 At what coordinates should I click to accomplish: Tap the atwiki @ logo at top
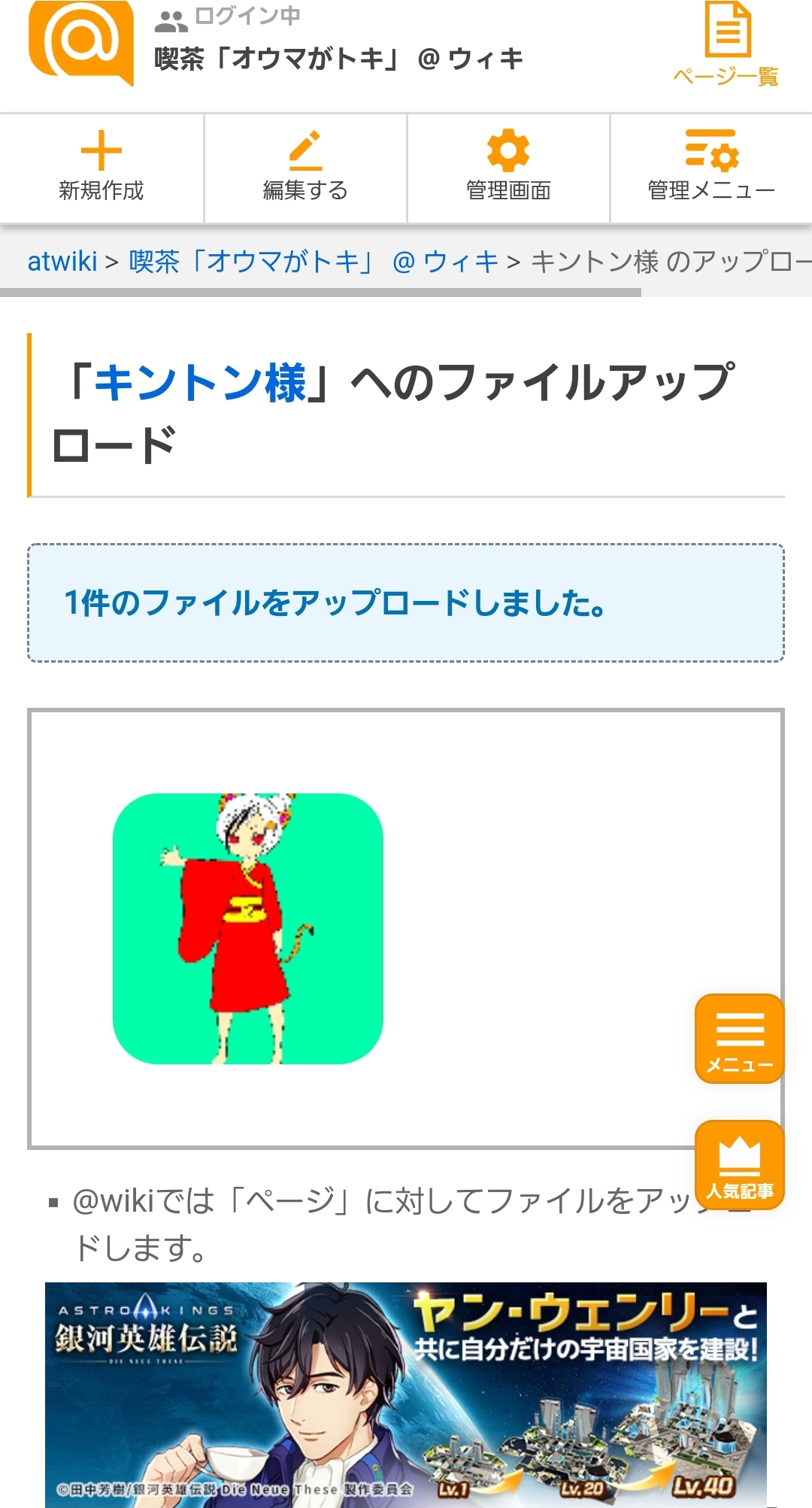tap(81, 41)
